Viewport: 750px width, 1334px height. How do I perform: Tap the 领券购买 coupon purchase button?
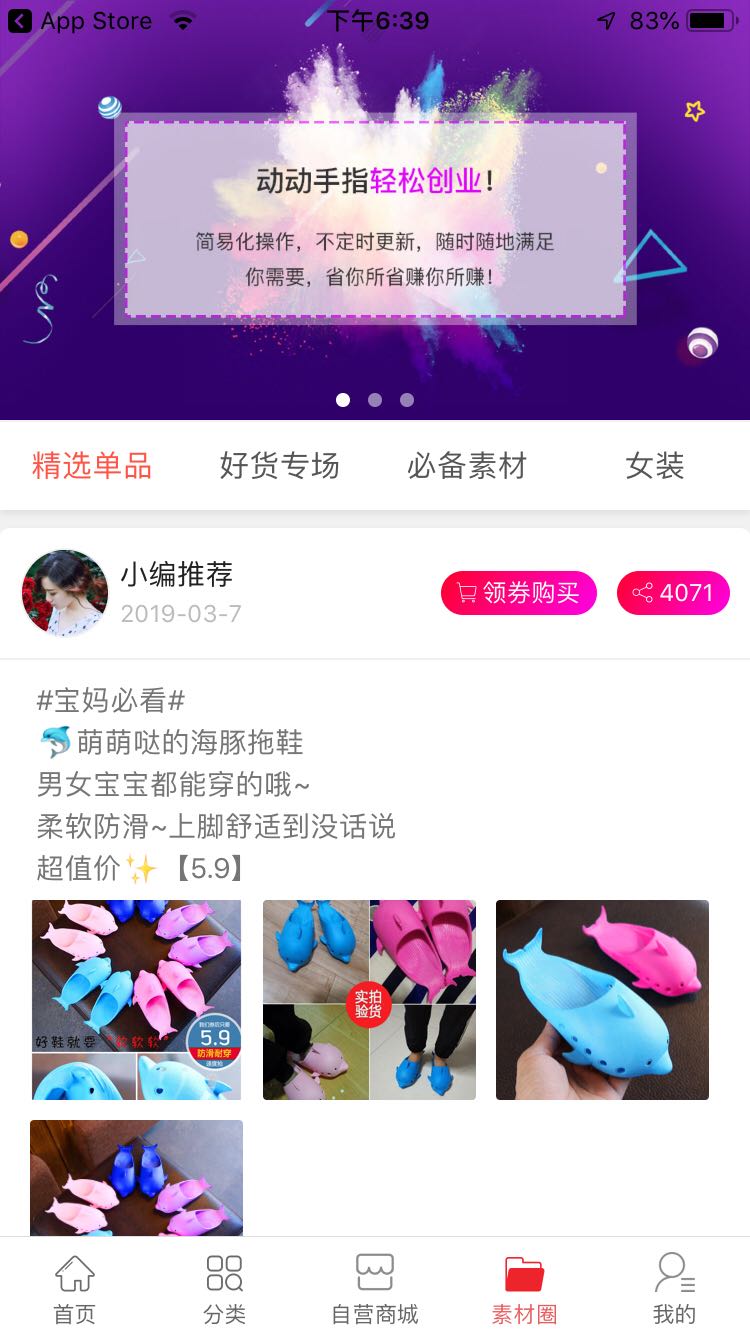(519, 592)
